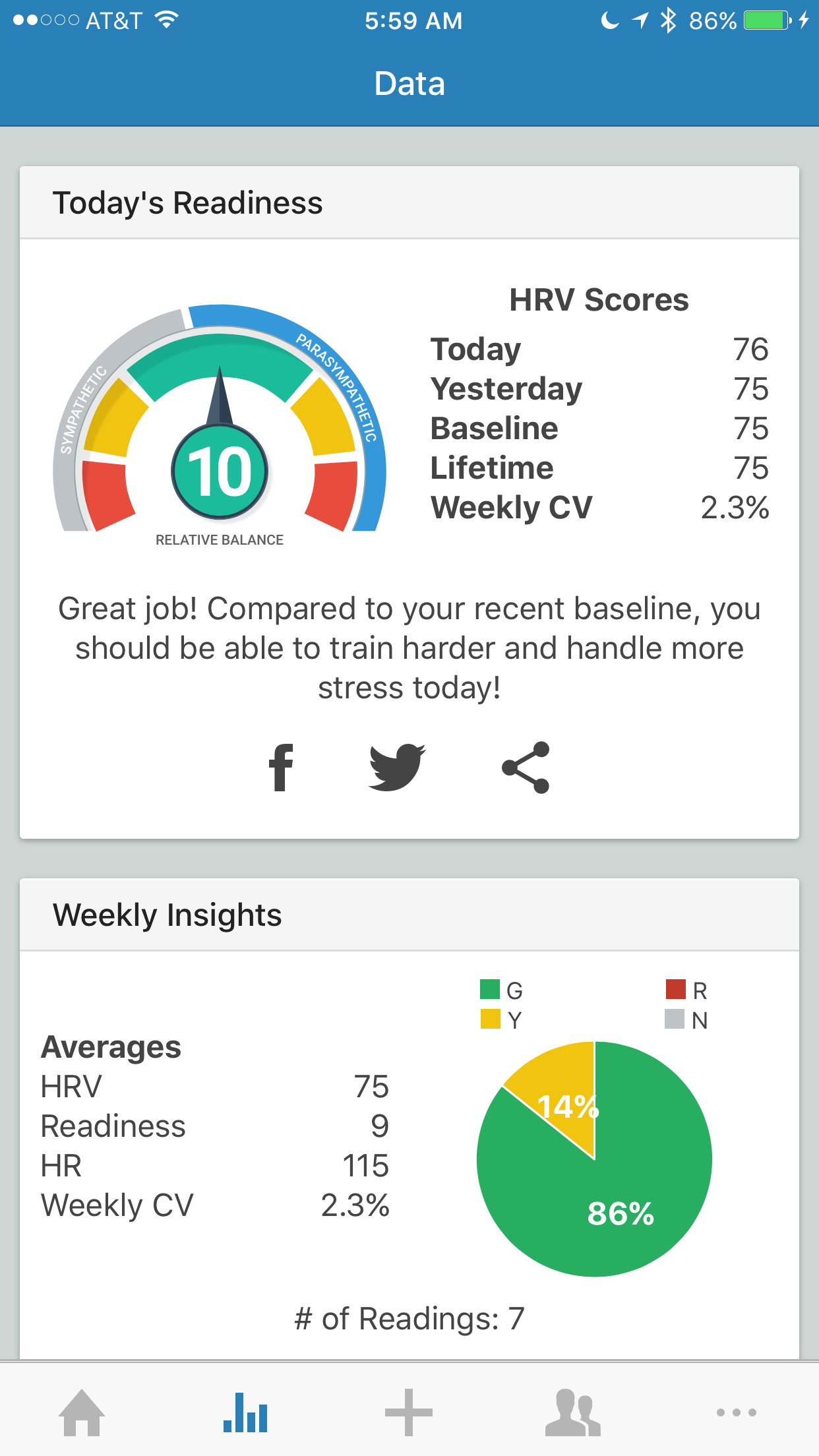The width and height of the screenshot is (819, 1456).
Task: Select the Data chart tab
Action: [x=245, y=1412]
